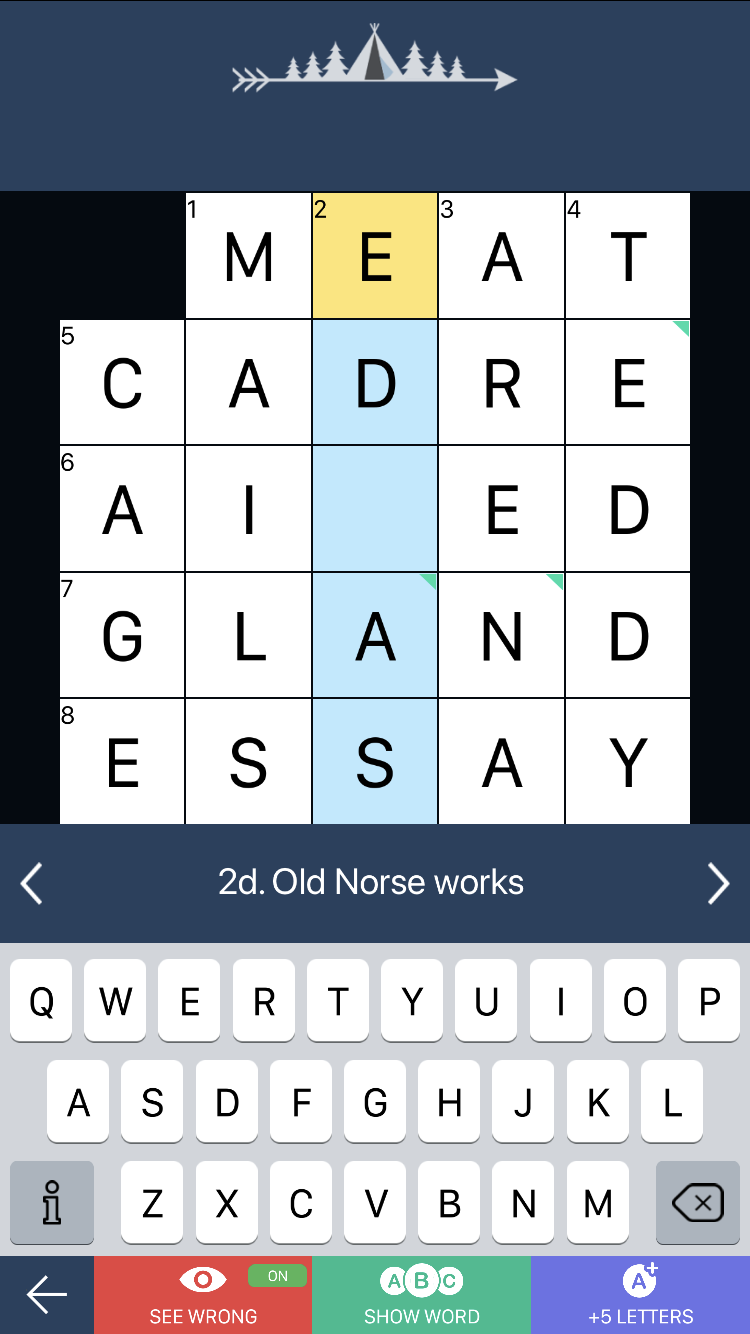
Task: Type the letter Q on keyboard
Action: [41, 1001]
